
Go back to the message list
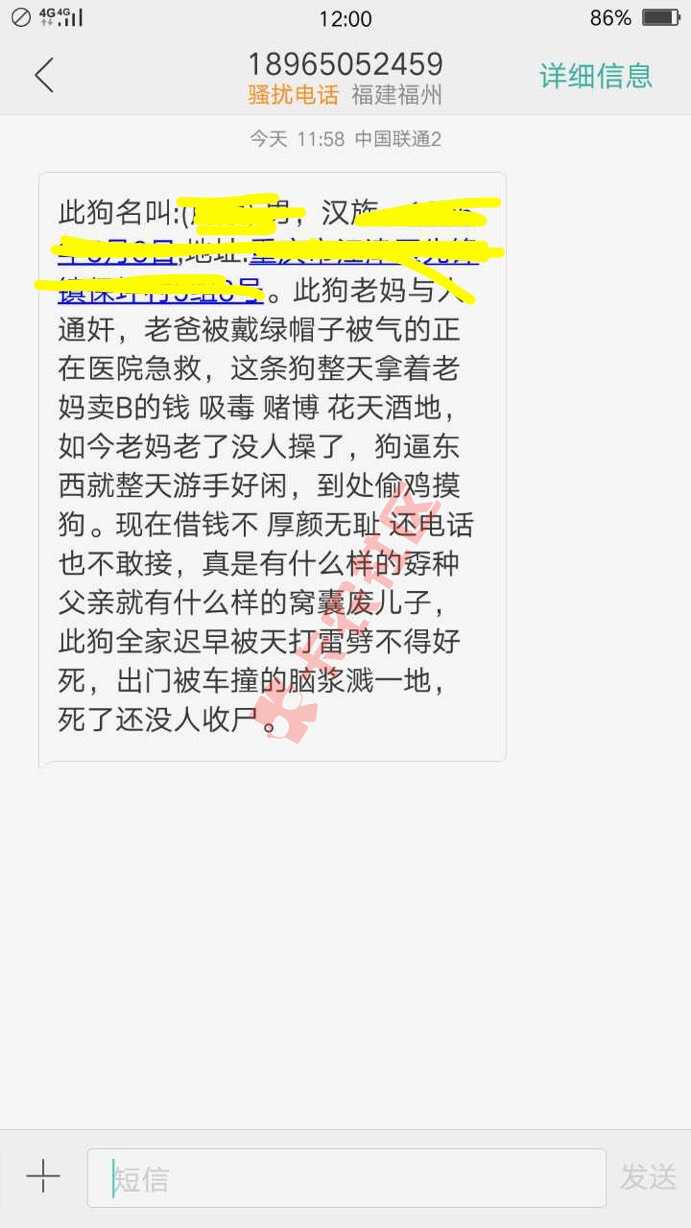click(x=44, y=76)
